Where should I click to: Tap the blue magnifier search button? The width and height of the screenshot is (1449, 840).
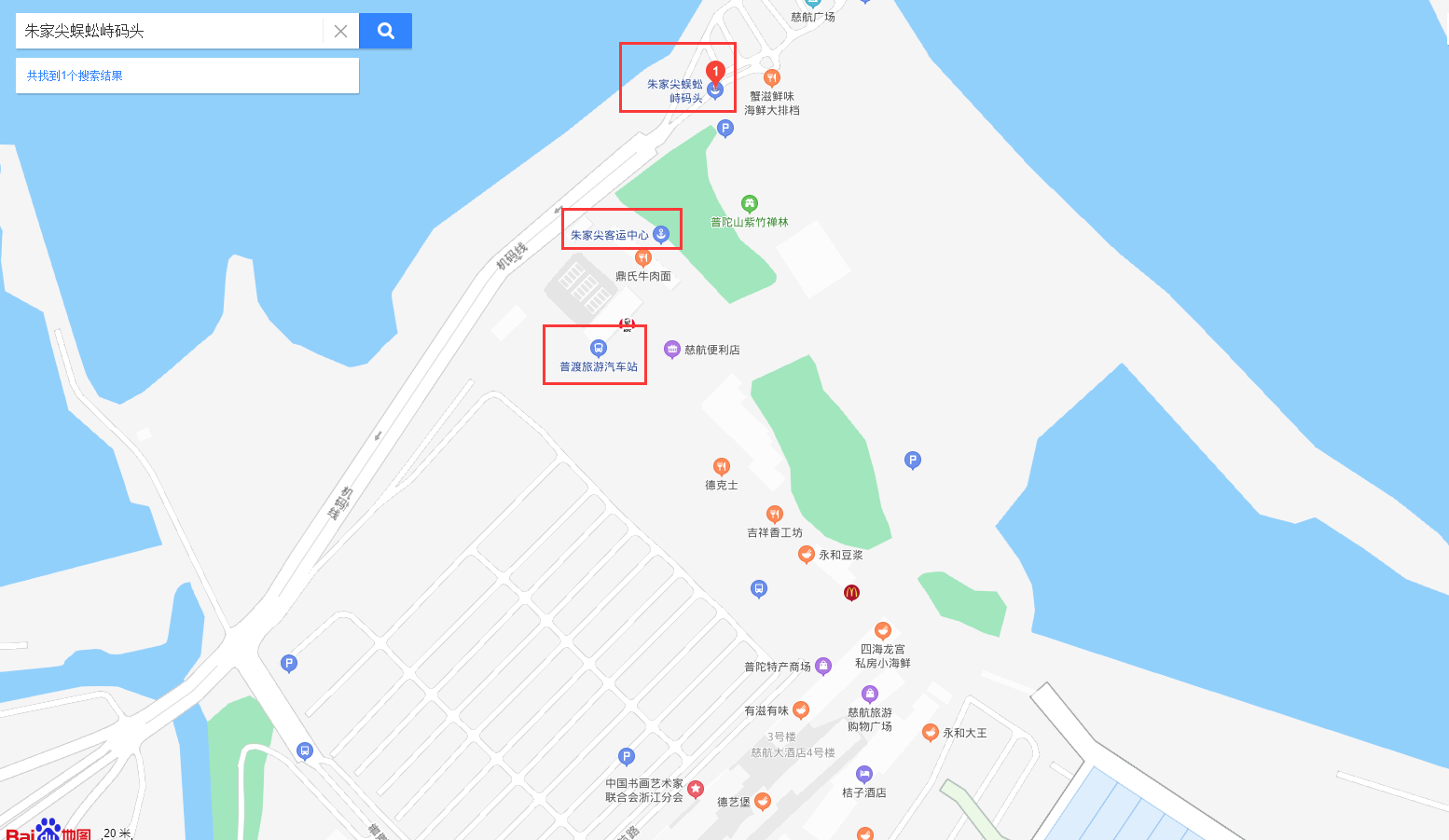click(x=385, y=31)
